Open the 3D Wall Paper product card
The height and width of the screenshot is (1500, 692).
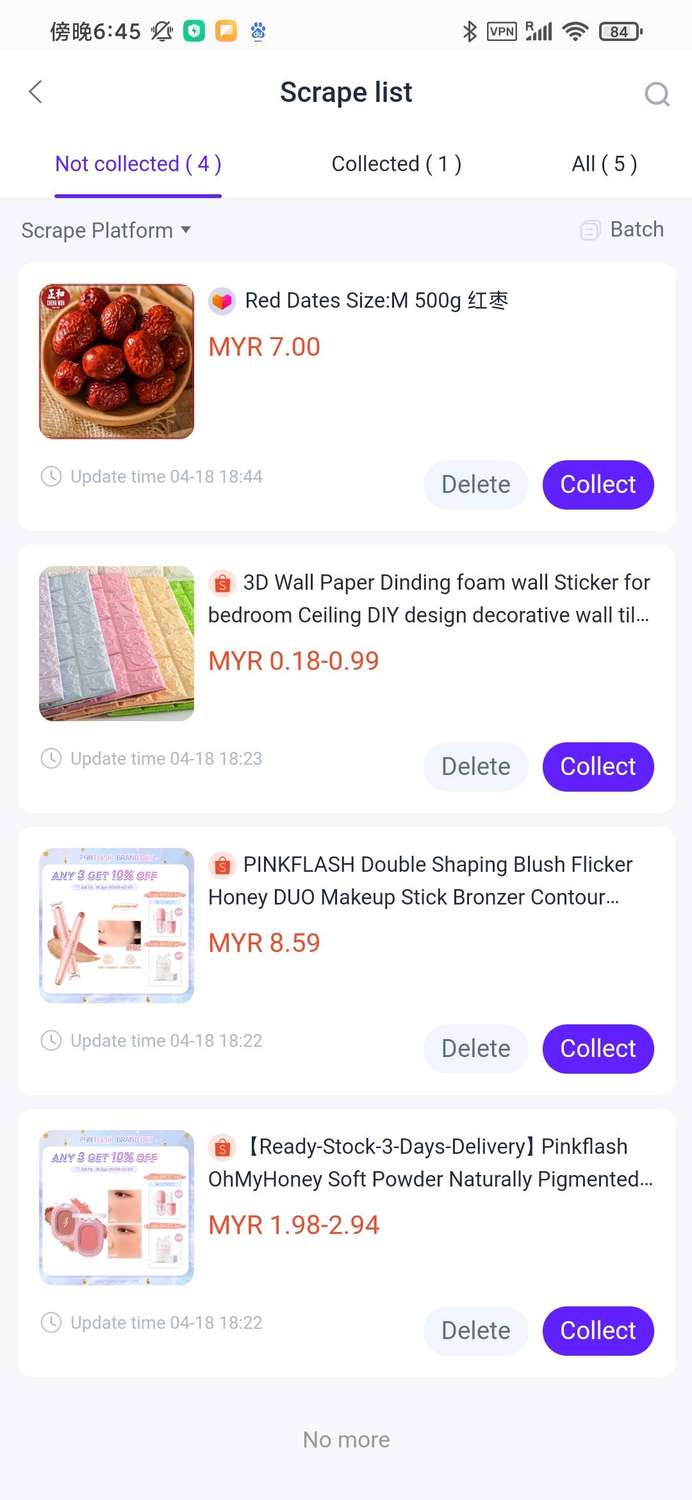tap(346, 679)
